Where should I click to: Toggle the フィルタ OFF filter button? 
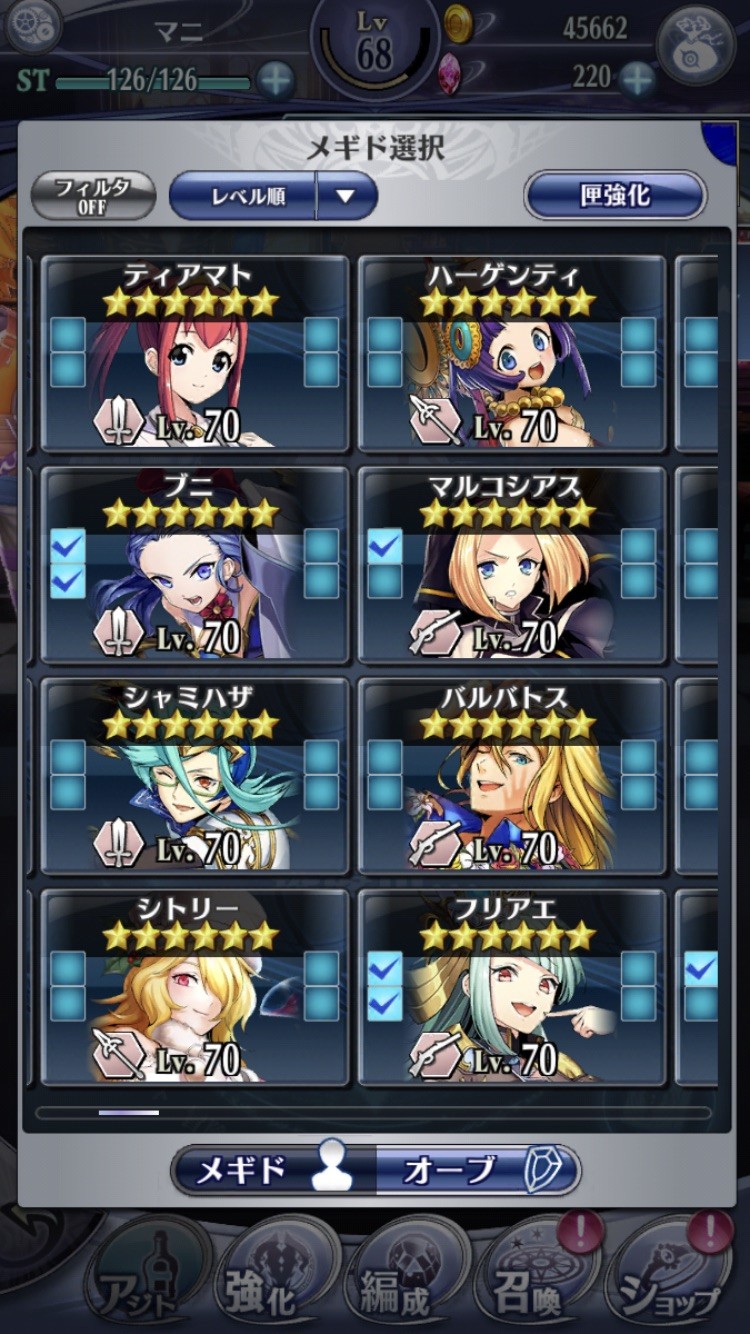coord(93,196)
